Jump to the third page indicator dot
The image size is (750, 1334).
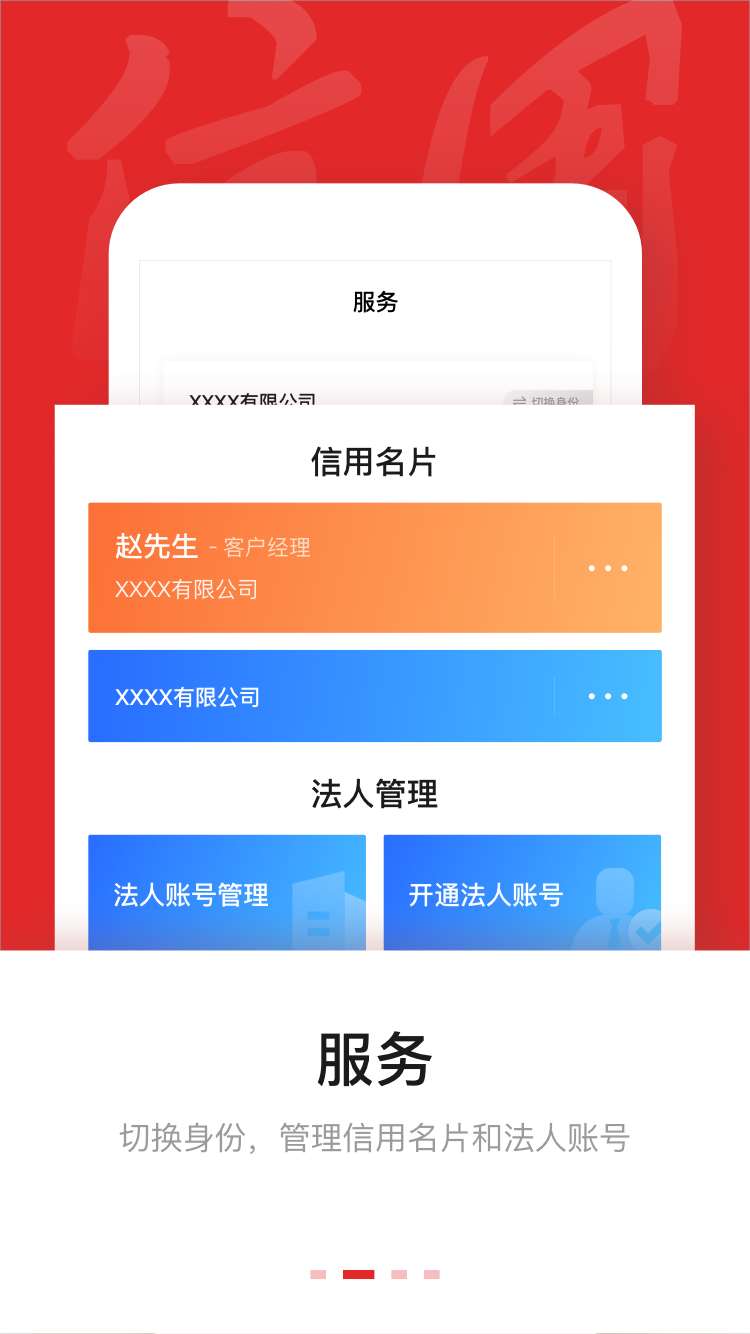(399, 1274)
